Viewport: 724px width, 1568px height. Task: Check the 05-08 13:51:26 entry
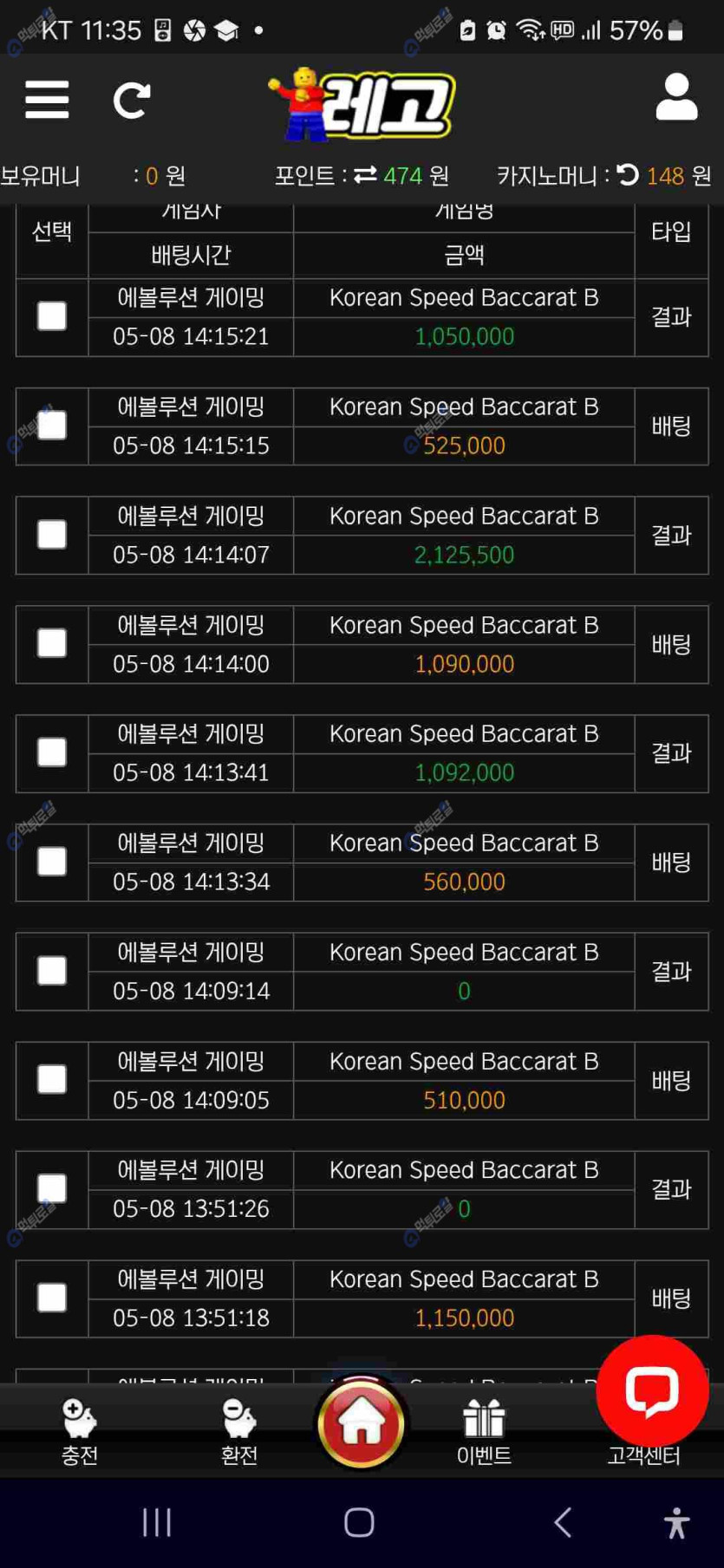52,1188
